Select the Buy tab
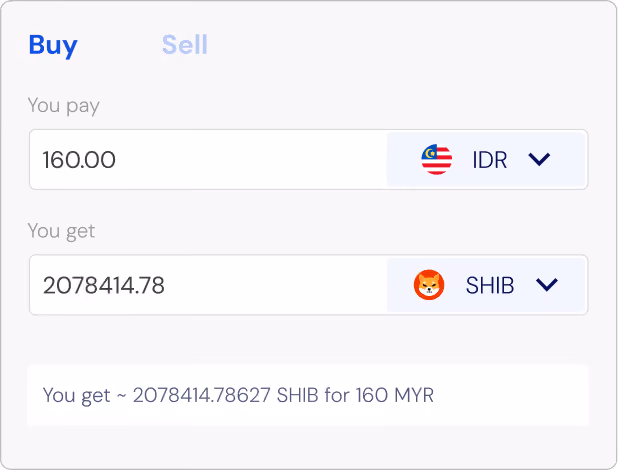 (53, 46)
